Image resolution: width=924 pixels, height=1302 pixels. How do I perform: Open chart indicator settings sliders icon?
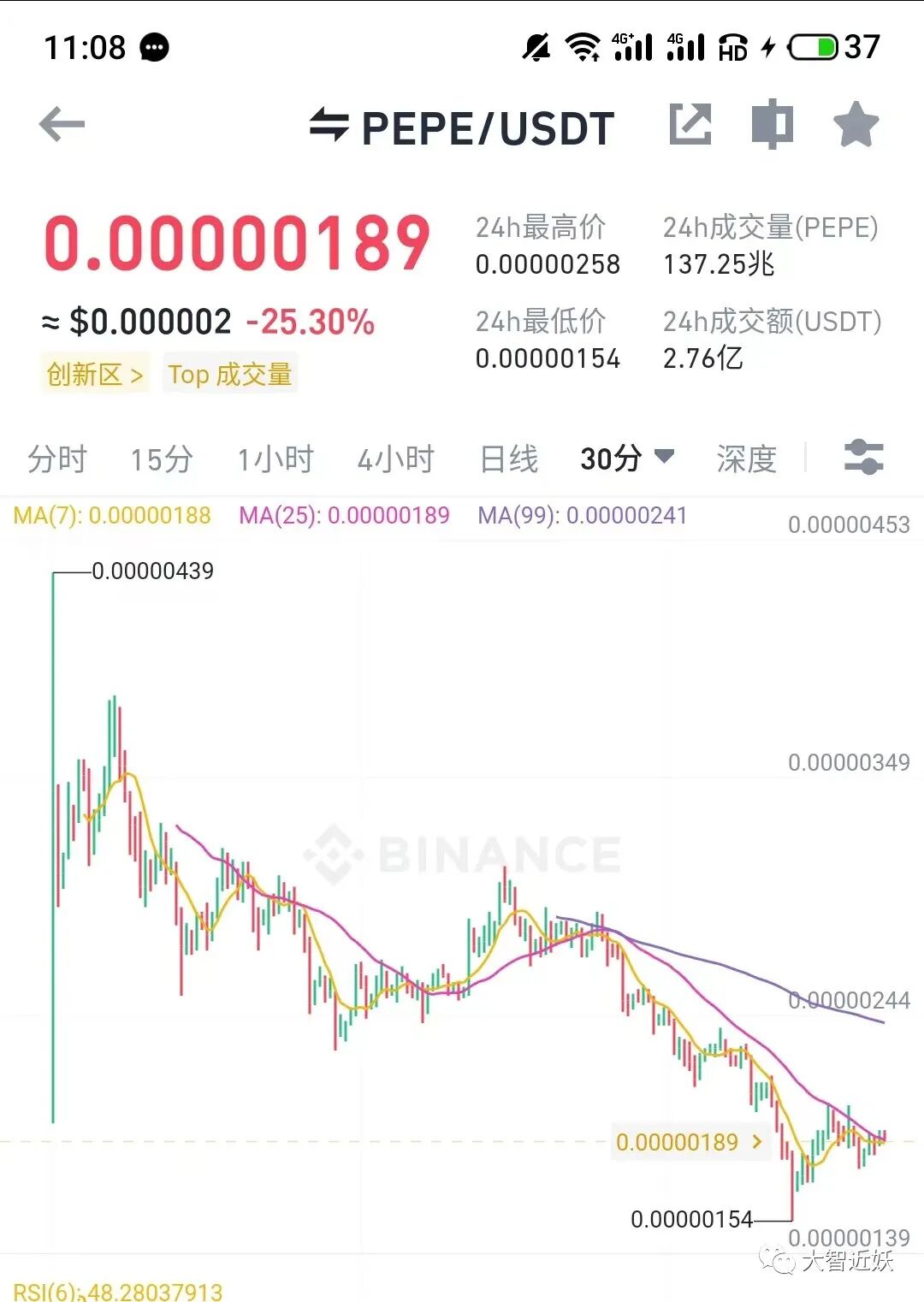pyautogui.click(x=863, y=457)
